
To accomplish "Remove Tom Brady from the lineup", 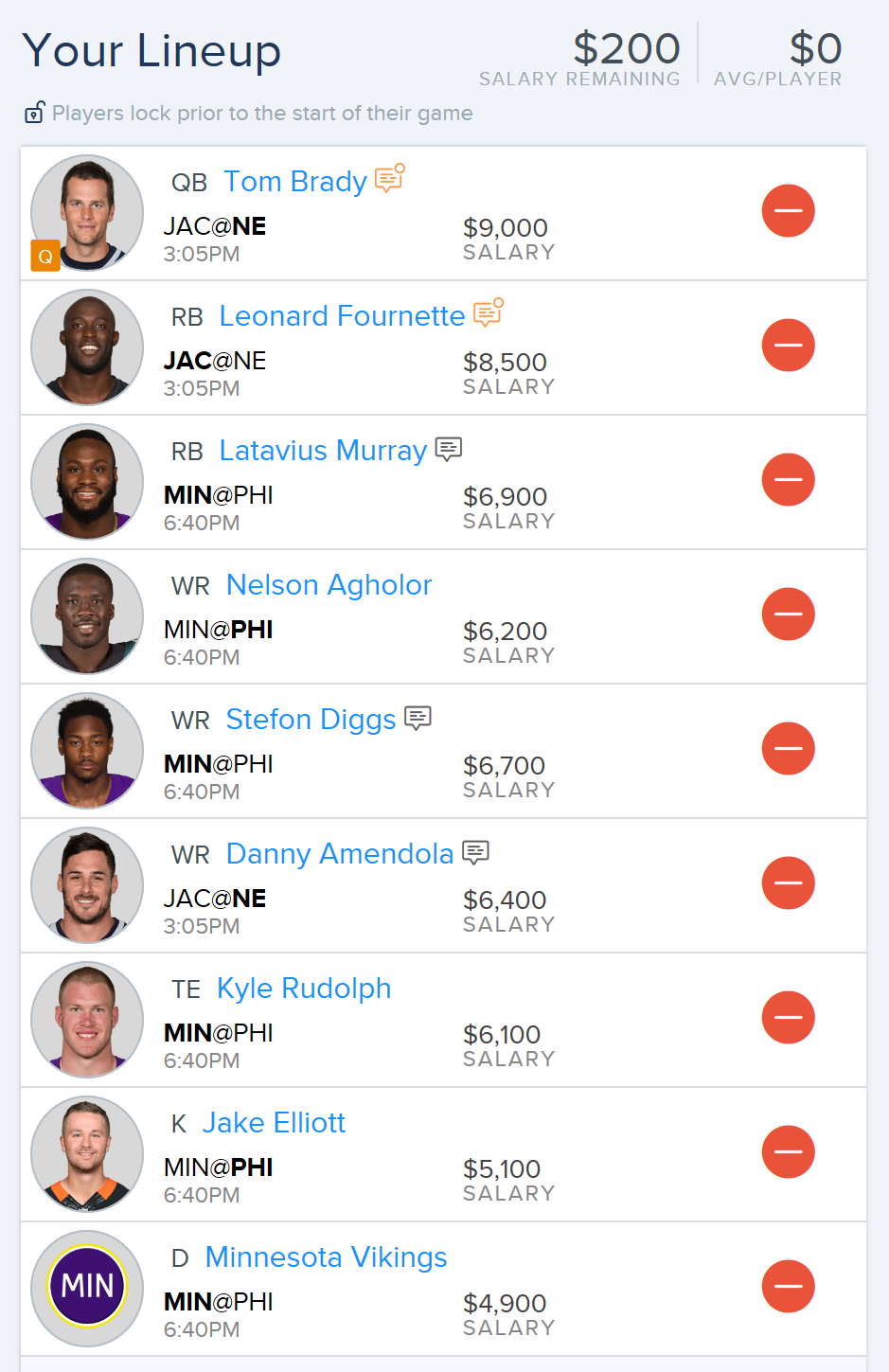I will [788, 210].
